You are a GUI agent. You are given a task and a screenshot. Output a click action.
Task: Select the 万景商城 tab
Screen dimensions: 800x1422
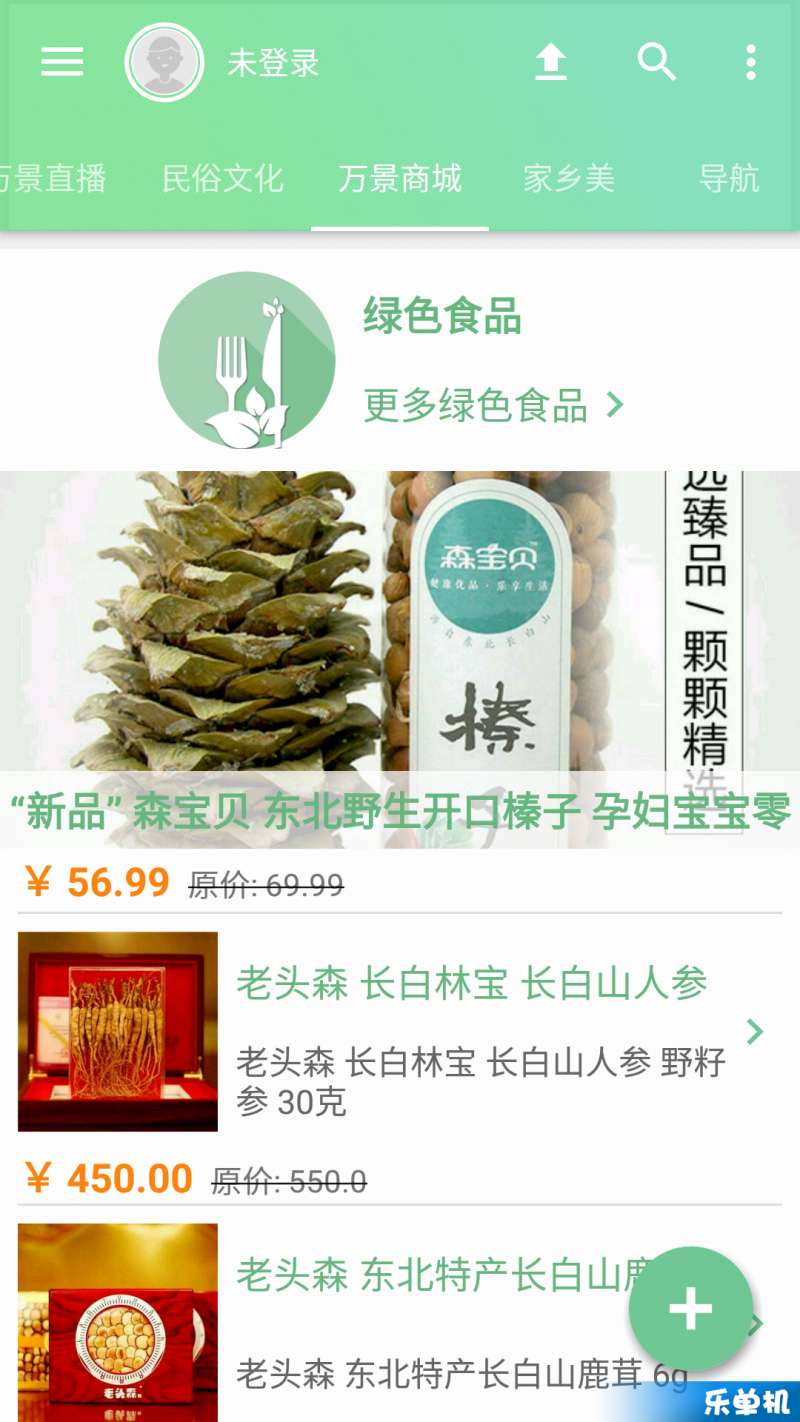[x=400, y=179]
